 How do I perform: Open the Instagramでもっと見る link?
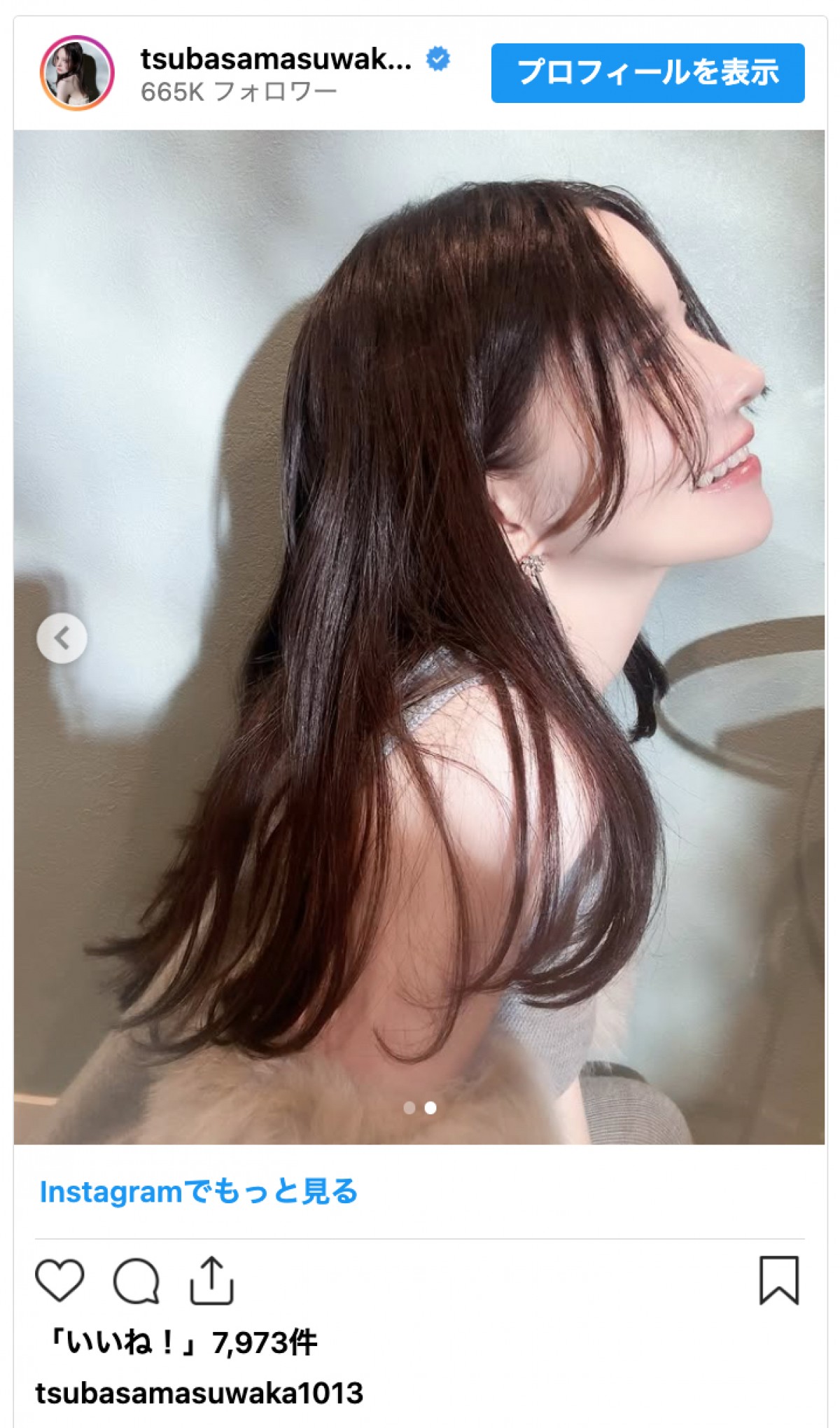[198, 1191]
